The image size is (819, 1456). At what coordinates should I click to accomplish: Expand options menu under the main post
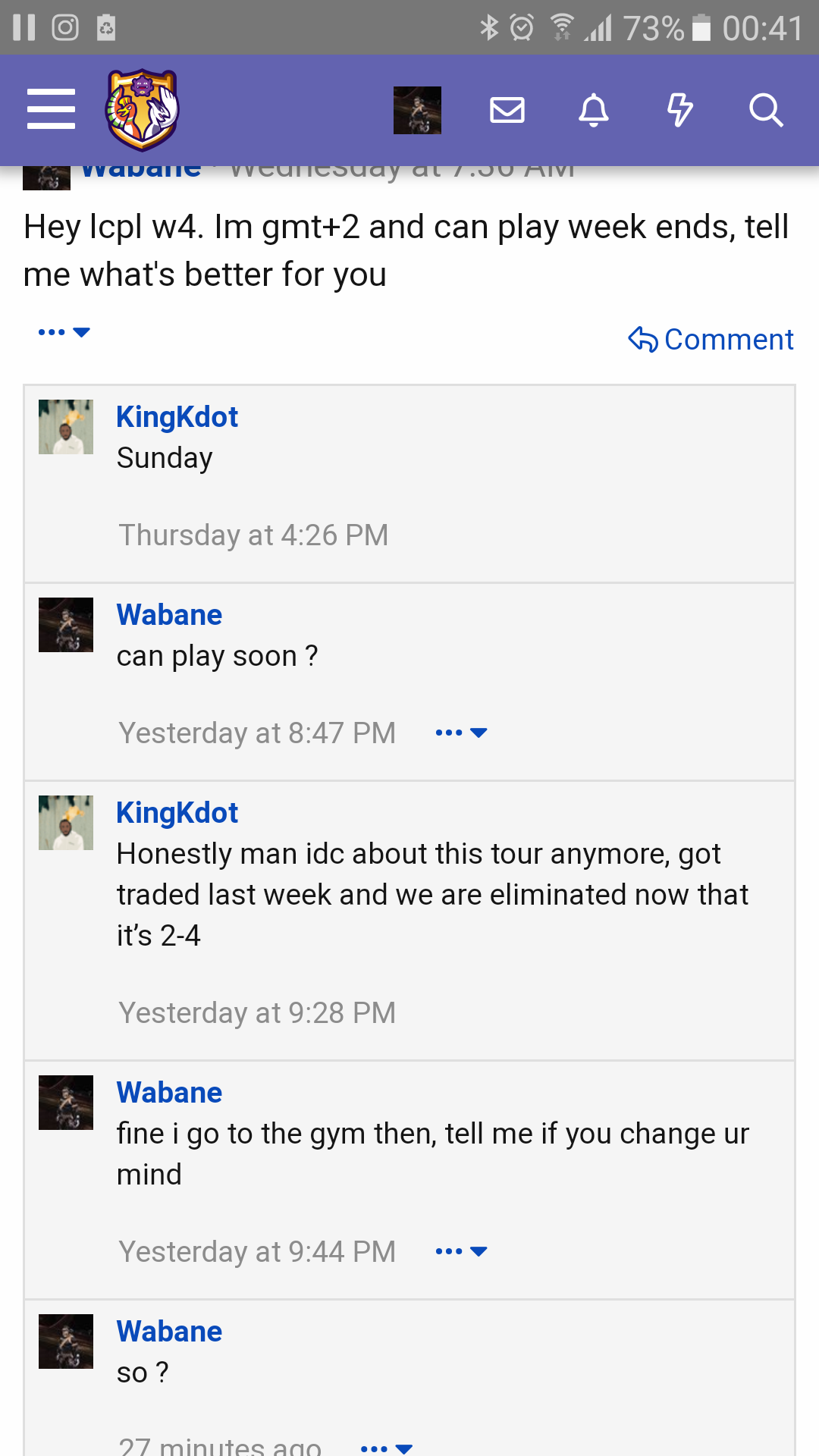click(x=64, y=332)
